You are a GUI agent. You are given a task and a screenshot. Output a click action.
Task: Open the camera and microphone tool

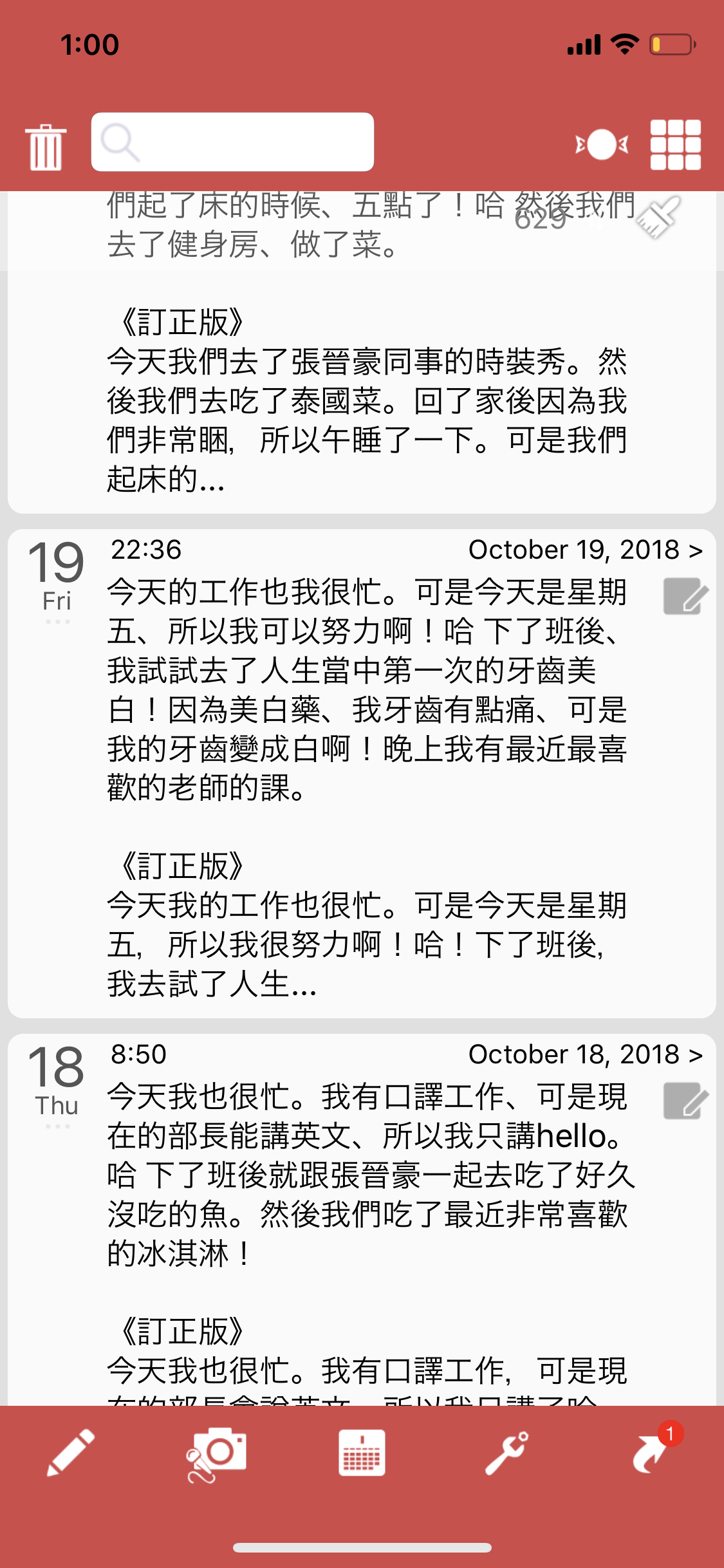tap(216, 1454)
